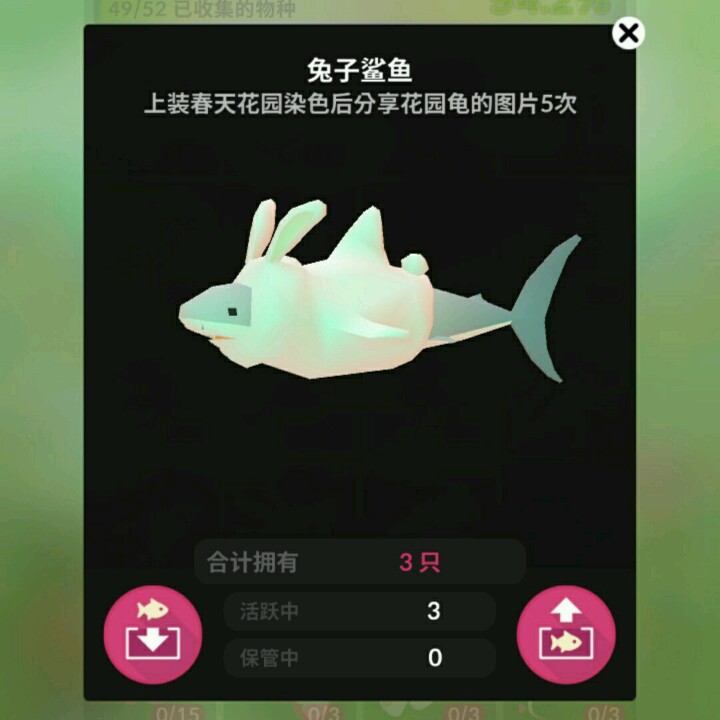
Task: Store a fish with the pink down-arrow button
Action: tap(153, 633)
